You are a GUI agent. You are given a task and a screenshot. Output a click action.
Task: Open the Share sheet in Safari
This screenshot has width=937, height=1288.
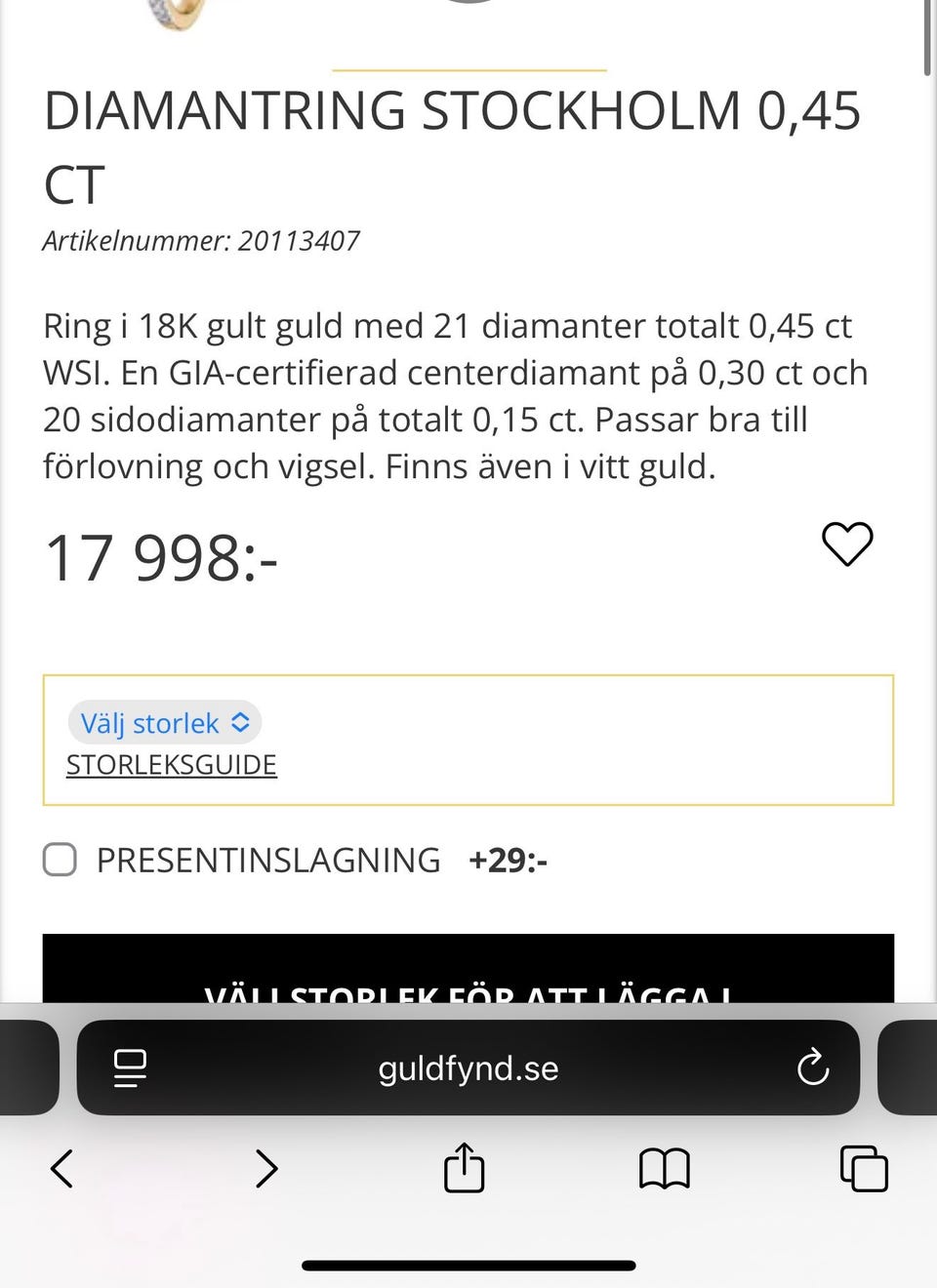click(464, 1168)
